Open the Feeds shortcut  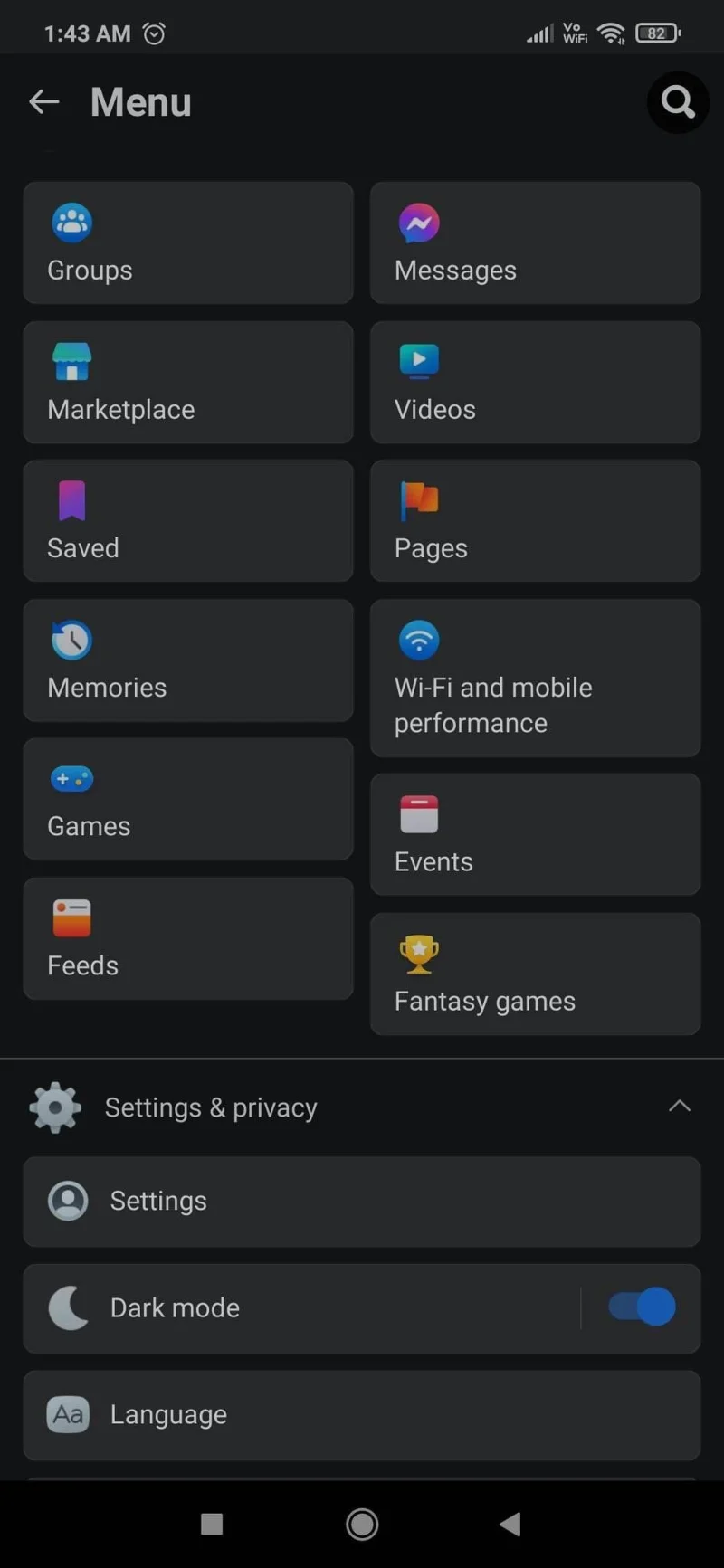click(188, 938)
